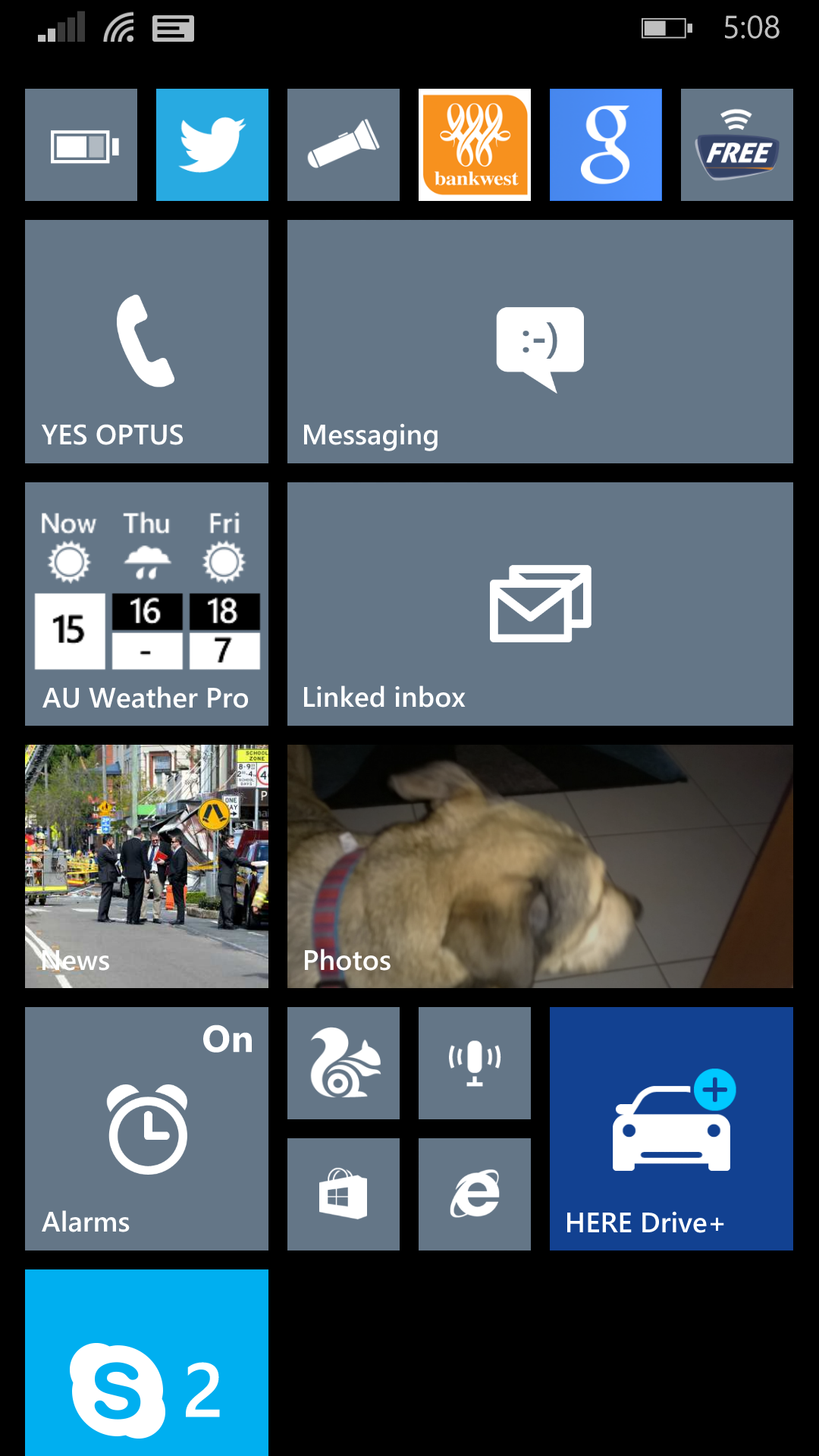Screen dimensions: 819x1456
Task: Launch the UC Browser squirrel tile
Action: (x=344, y=1063)
